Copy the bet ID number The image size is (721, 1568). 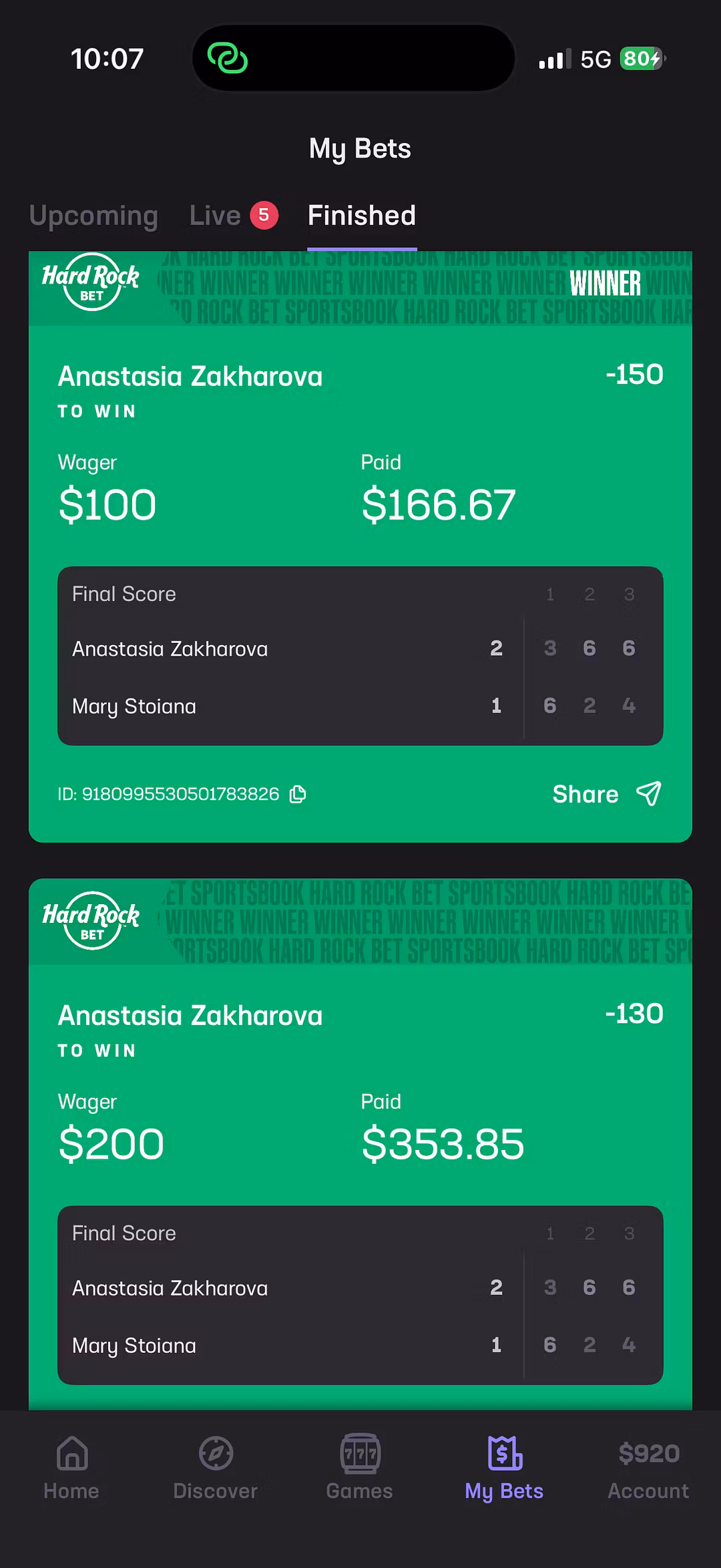pyautogui.click(x=298, y=794)
